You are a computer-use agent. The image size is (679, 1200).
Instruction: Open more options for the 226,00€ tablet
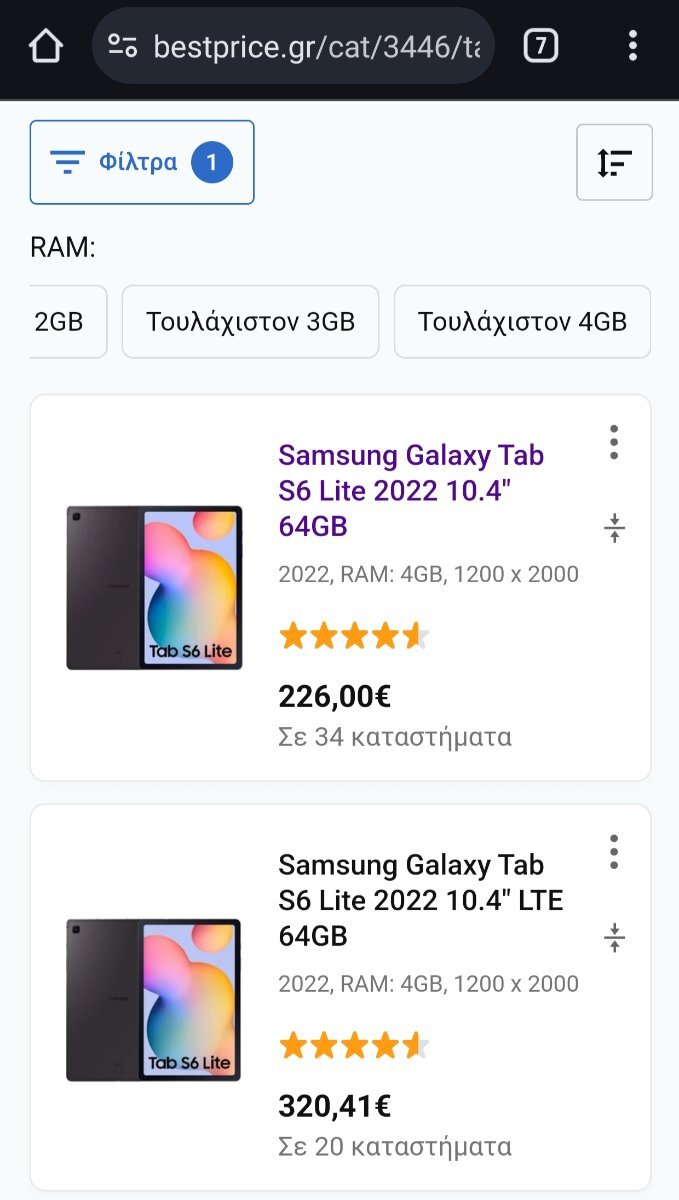click(614, 442)
